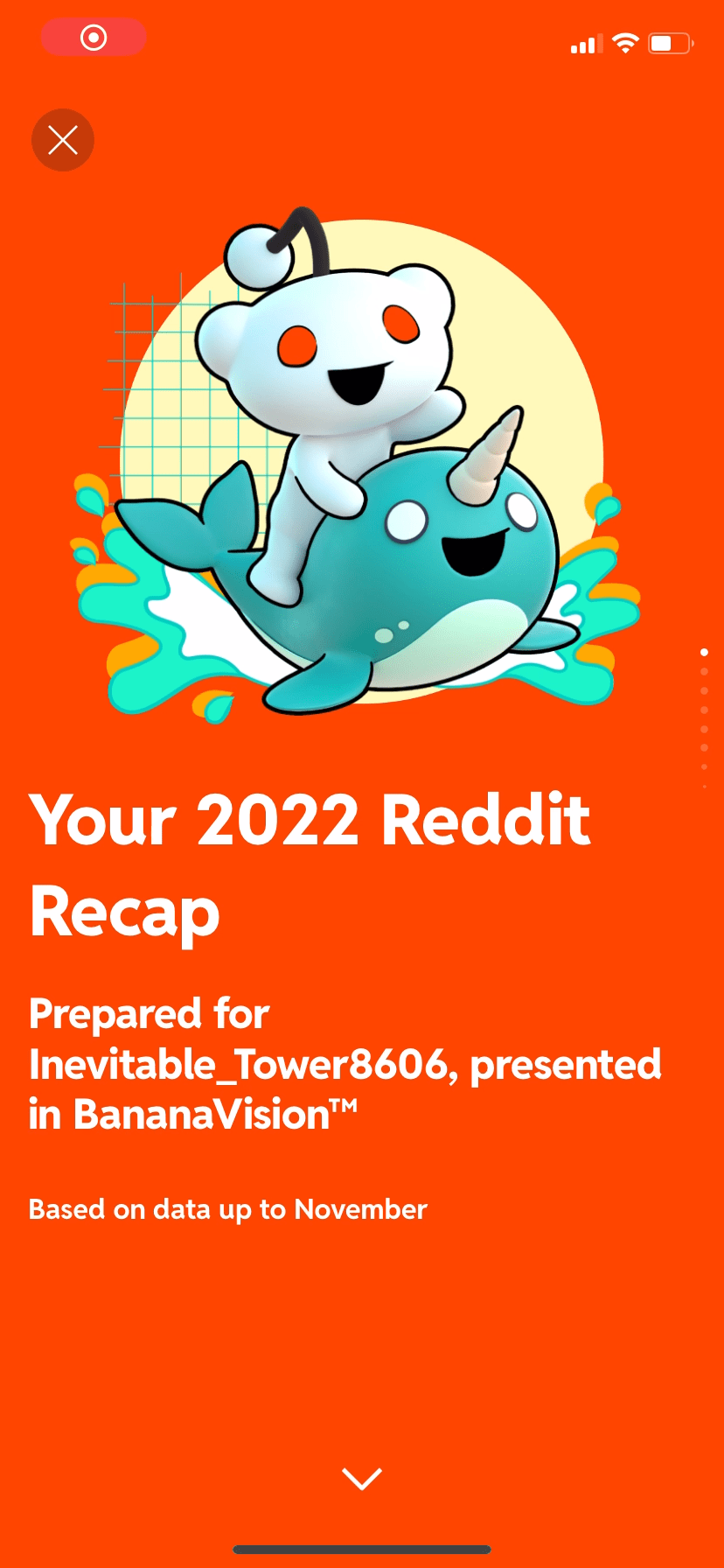
Task: Tap the battery level icon
Action: (669, 42)
